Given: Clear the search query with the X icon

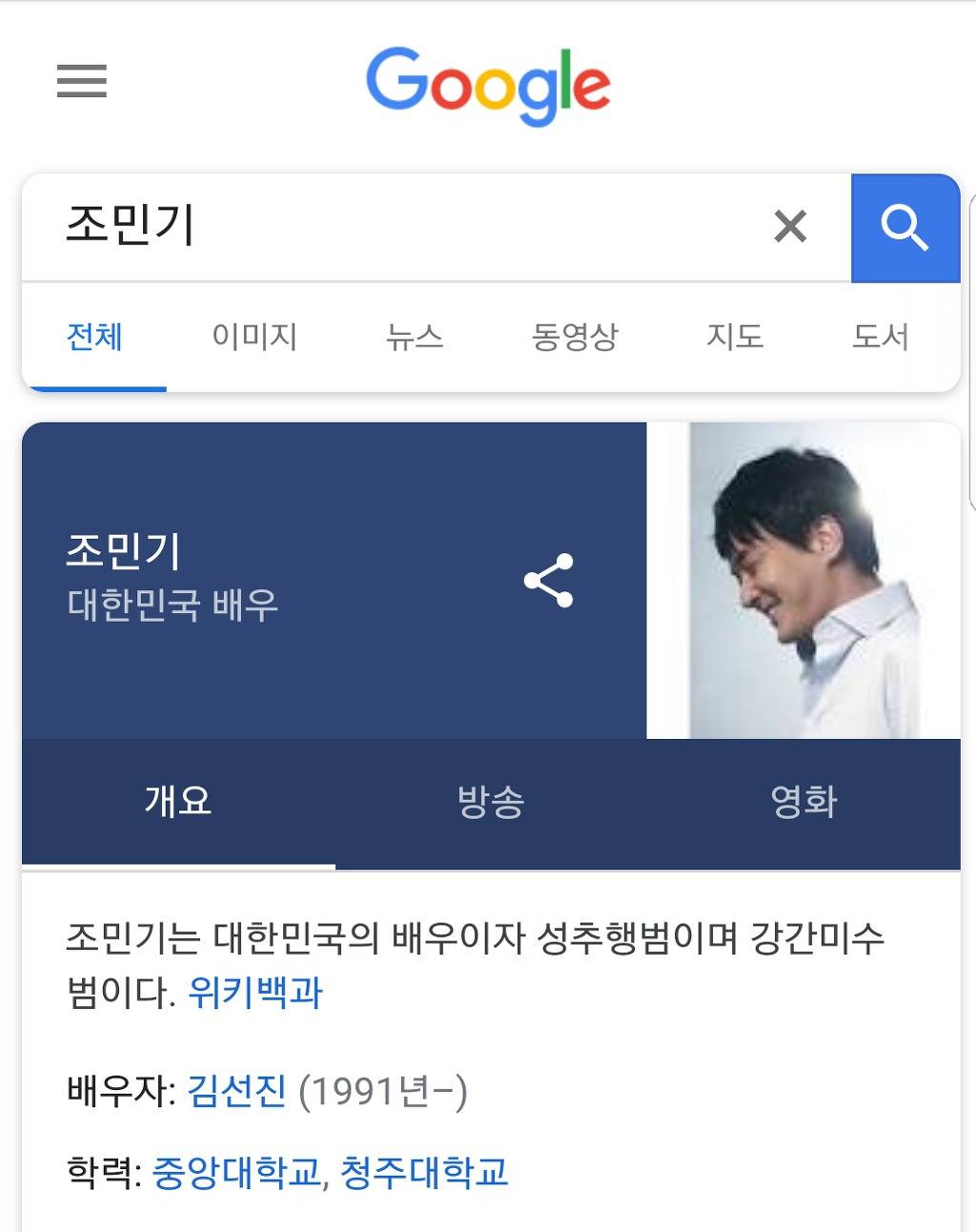Looking at the screenshot, I should (789, 227).
